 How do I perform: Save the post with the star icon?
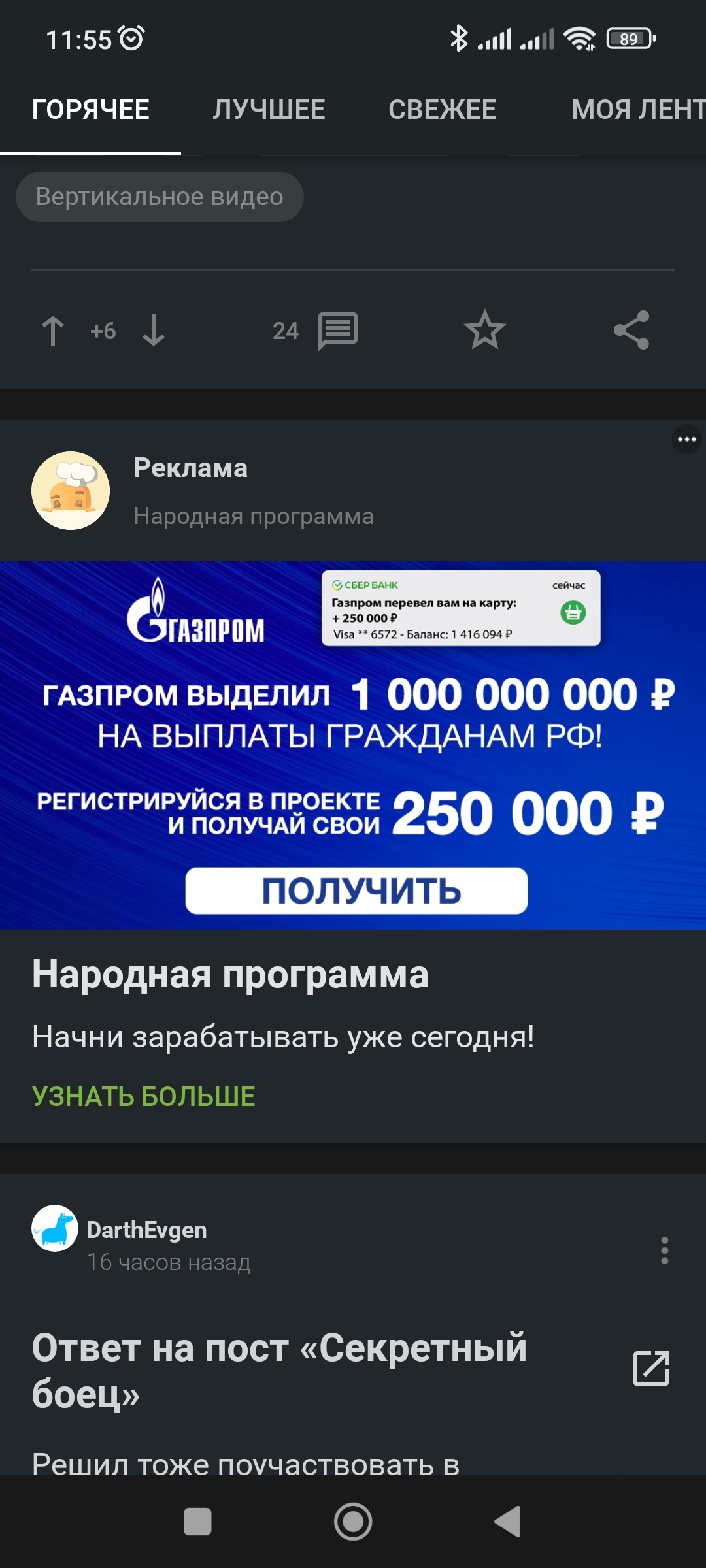coord(484,331)
